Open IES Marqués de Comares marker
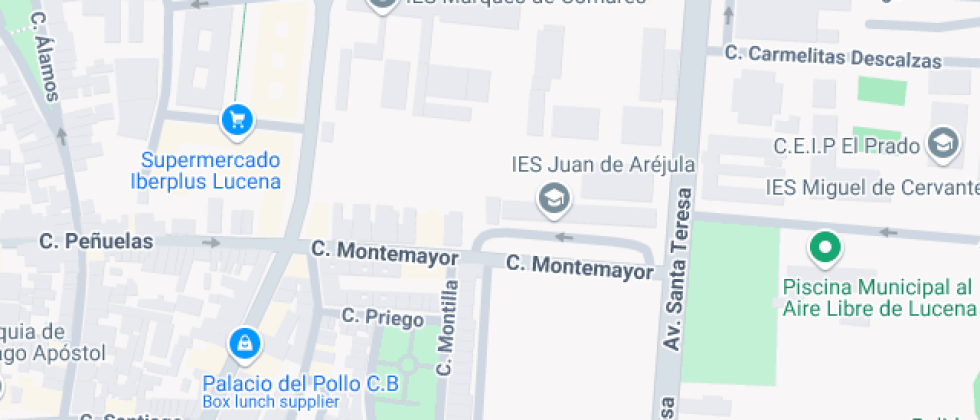The width and height of the screenshot is (980, 420). click(x=382, y=4)
